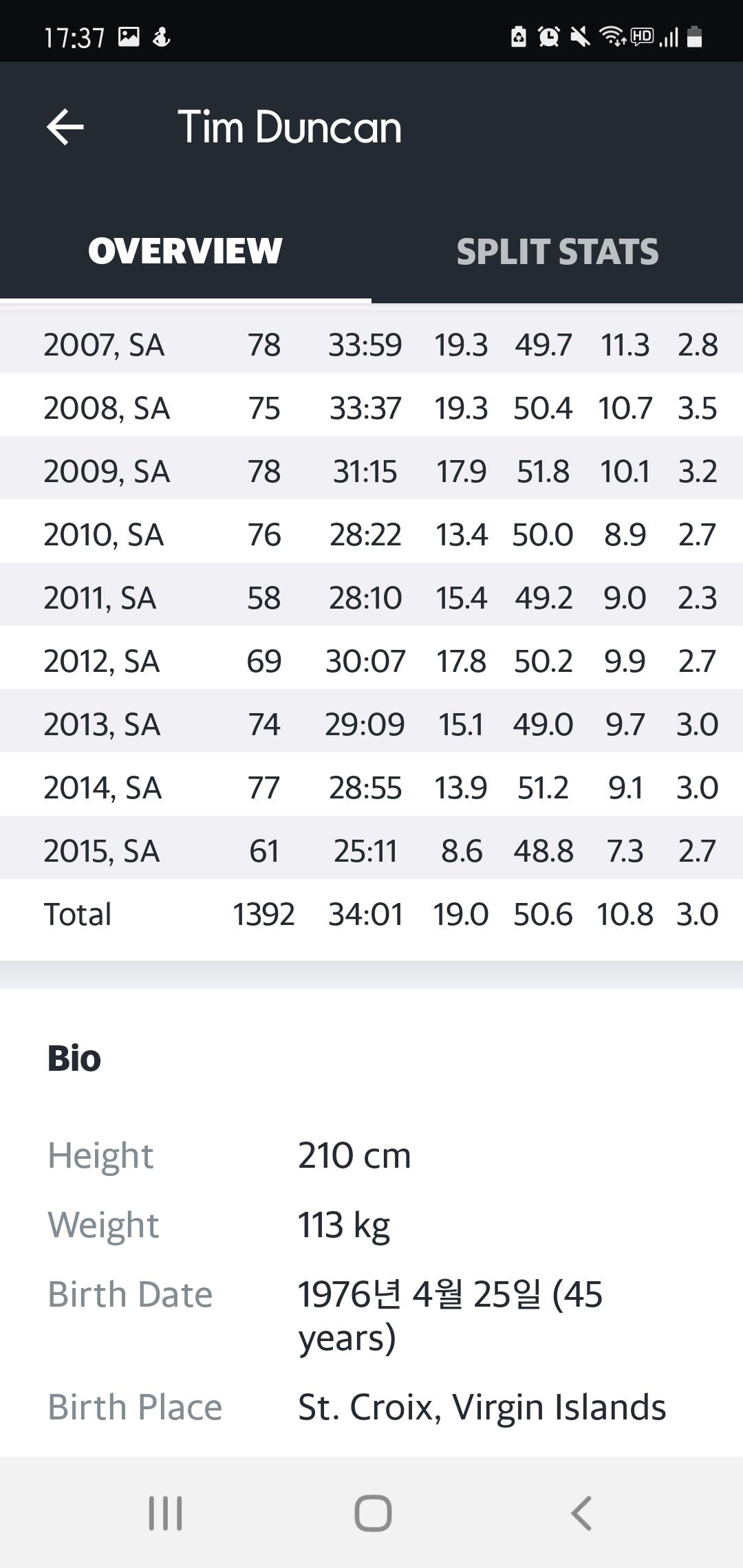
Task: Go back from Tim Duncan's profile
Action: 65,127
